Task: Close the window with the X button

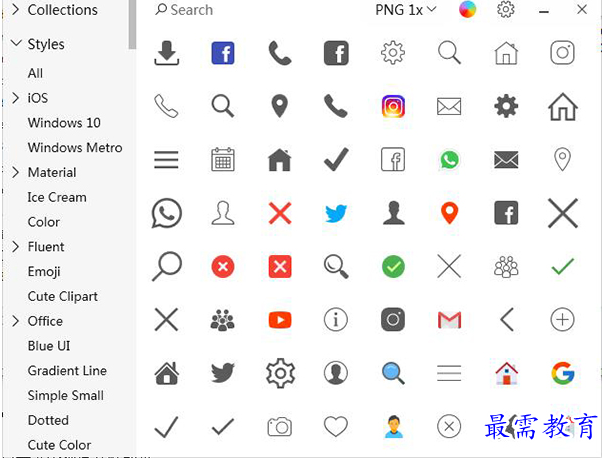Action: (582, 10)
